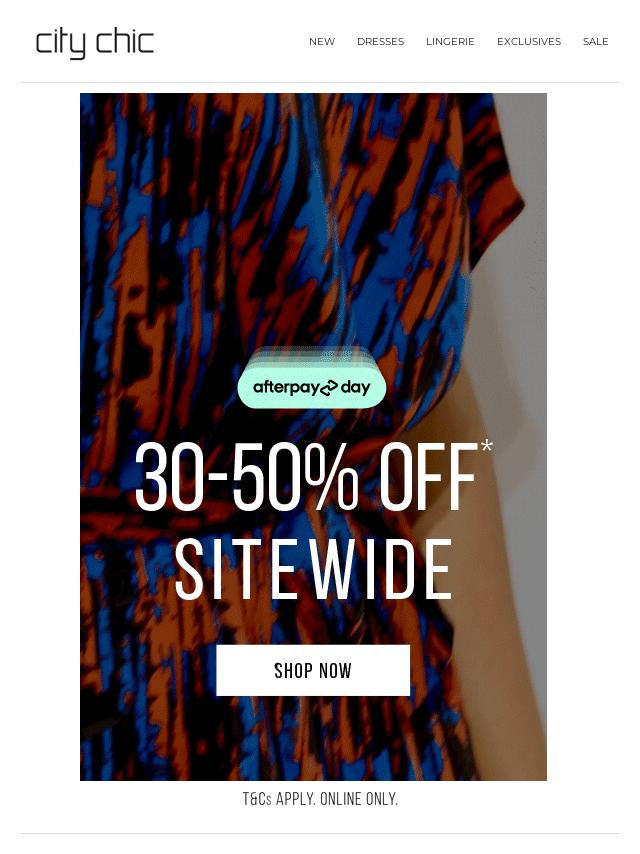
Task: Open the City Chic home logo
Action: (95, 43)
